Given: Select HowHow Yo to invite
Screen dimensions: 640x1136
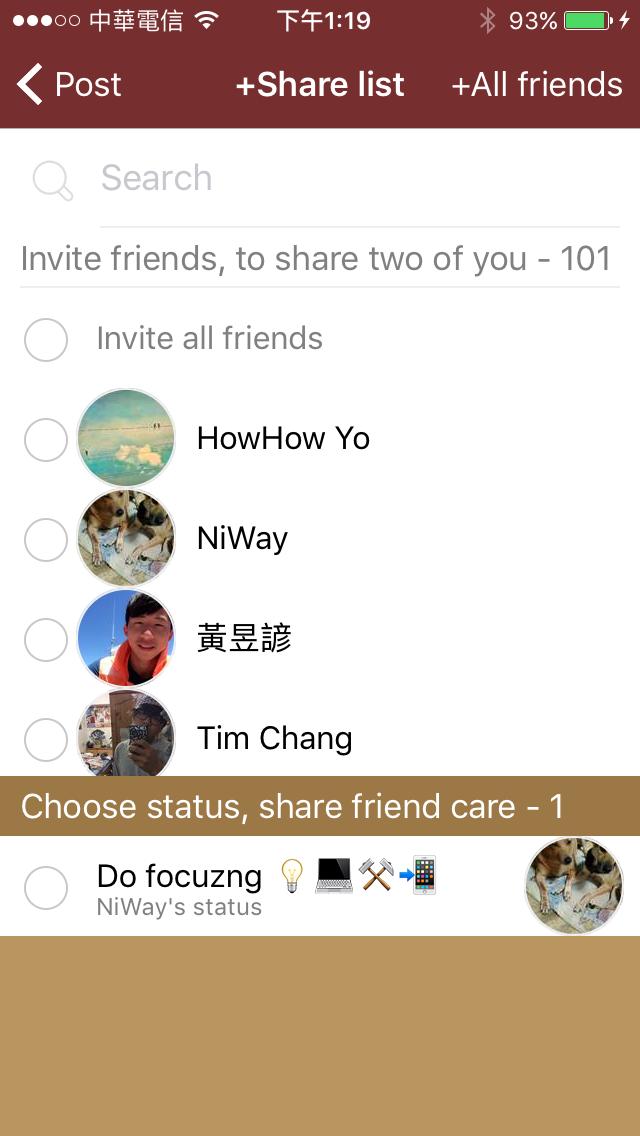Looking at the screenshot, I should tap(46, 440).
